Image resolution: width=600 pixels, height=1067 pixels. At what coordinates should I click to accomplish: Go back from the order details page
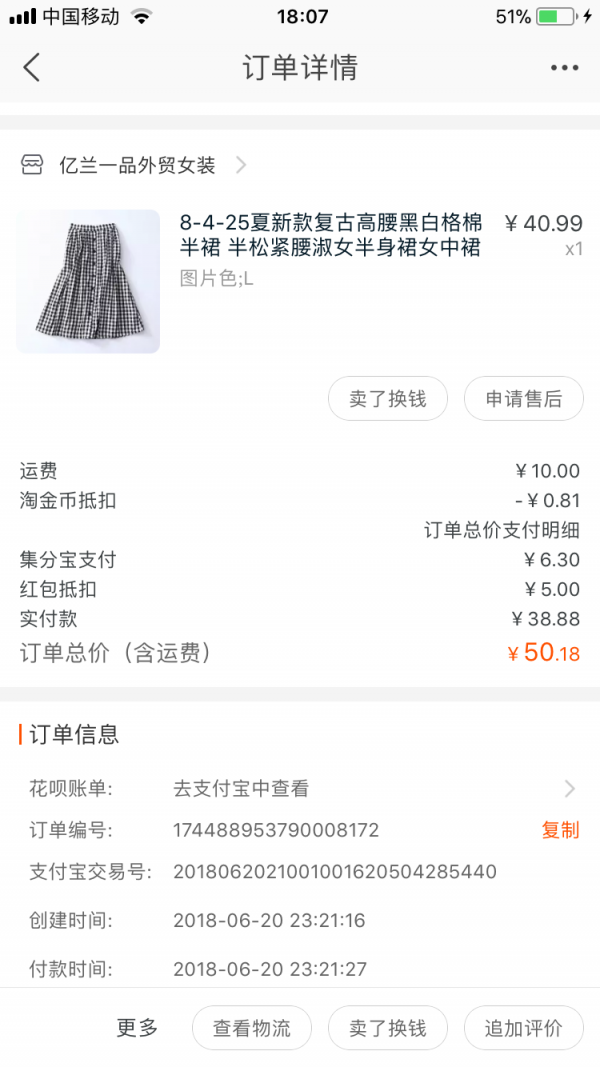point(32,68)
